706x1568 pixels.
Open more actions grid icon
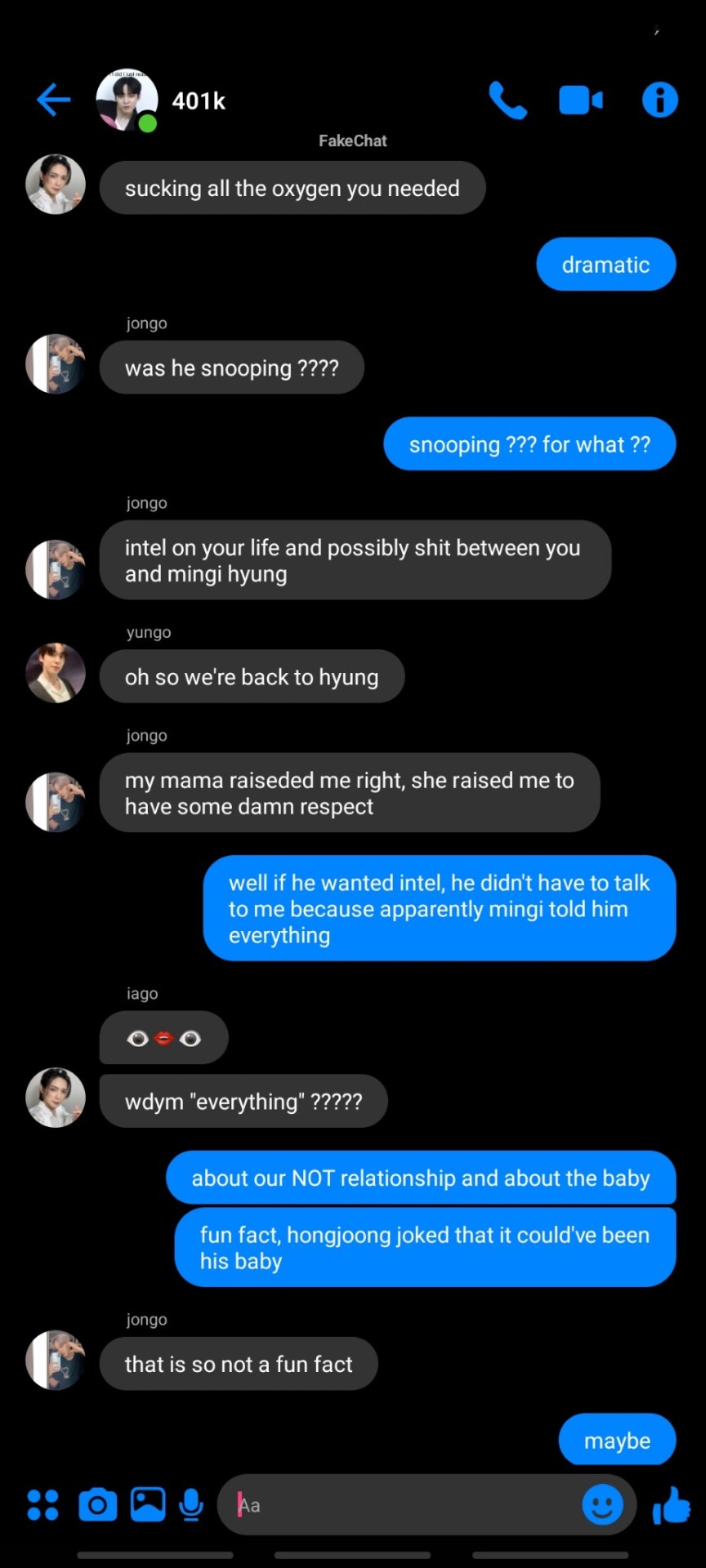pyautogui.click(x=42, y=1504)
